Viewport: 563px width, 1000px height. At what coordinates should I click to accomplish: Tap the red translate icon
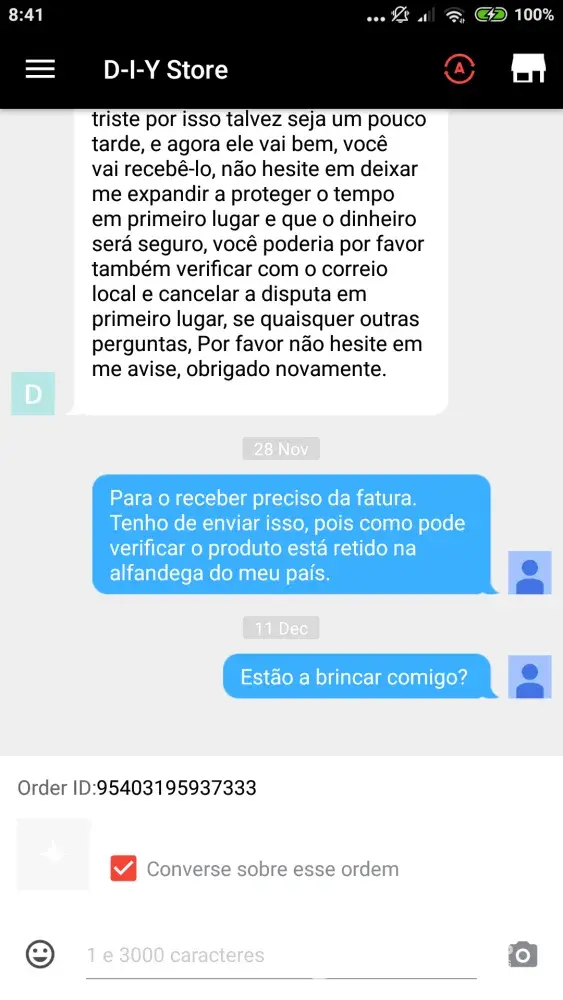[x=459, y=69]
